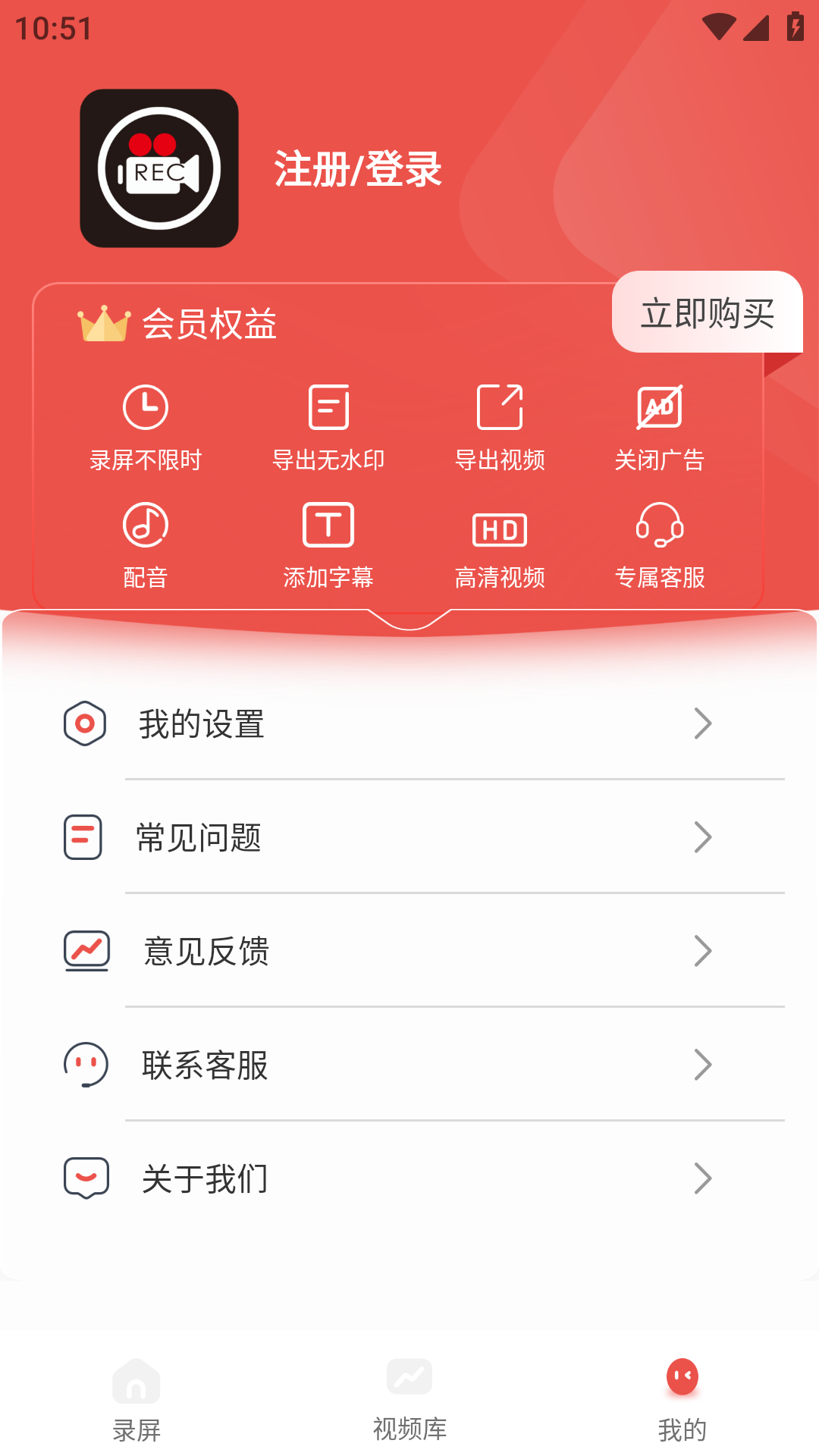Open 意见反馈 row
The height and width of the screenshot is (1456, 819).
click(409, 952)
